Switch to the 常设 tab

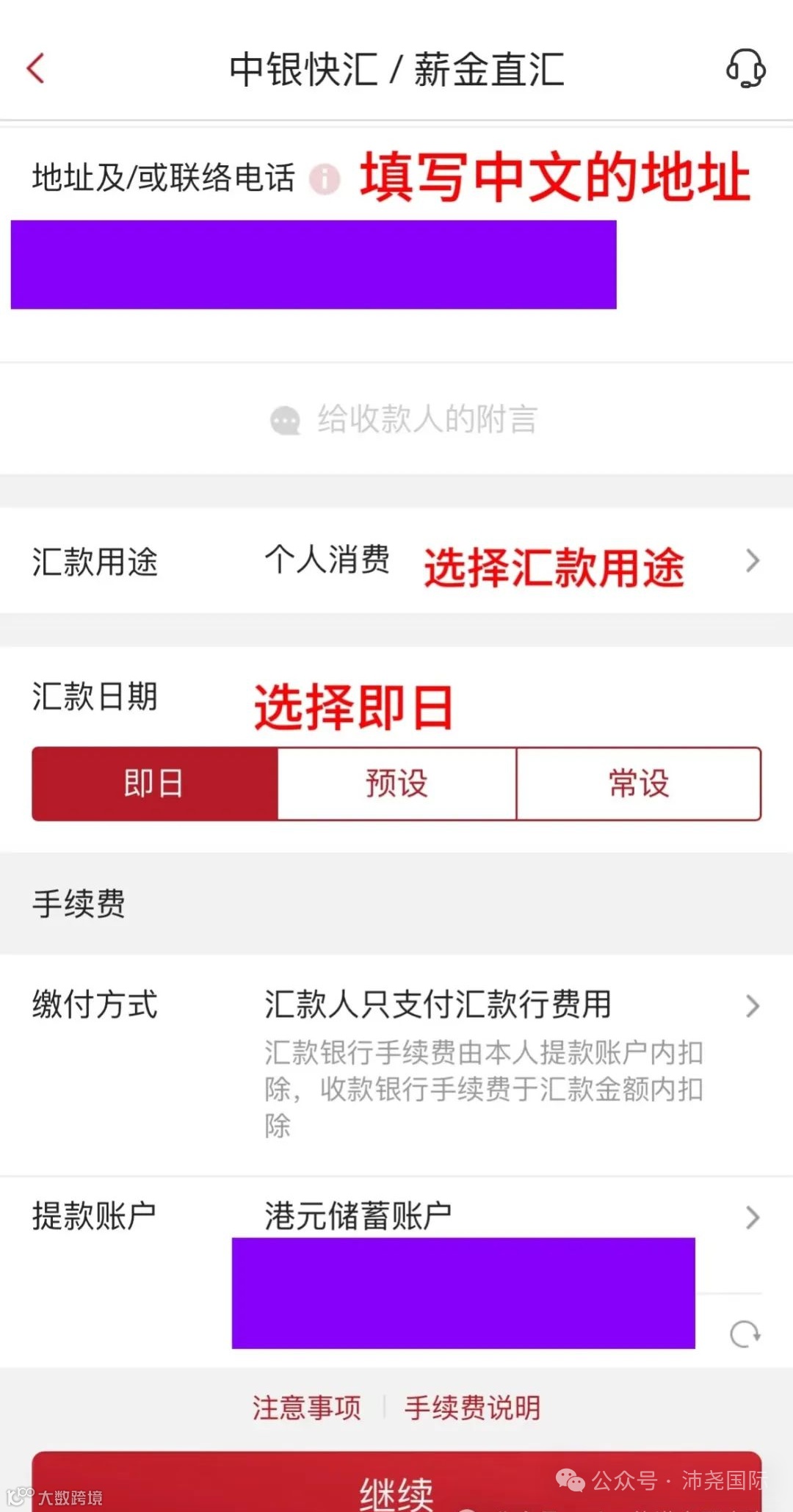coord(637,784)
